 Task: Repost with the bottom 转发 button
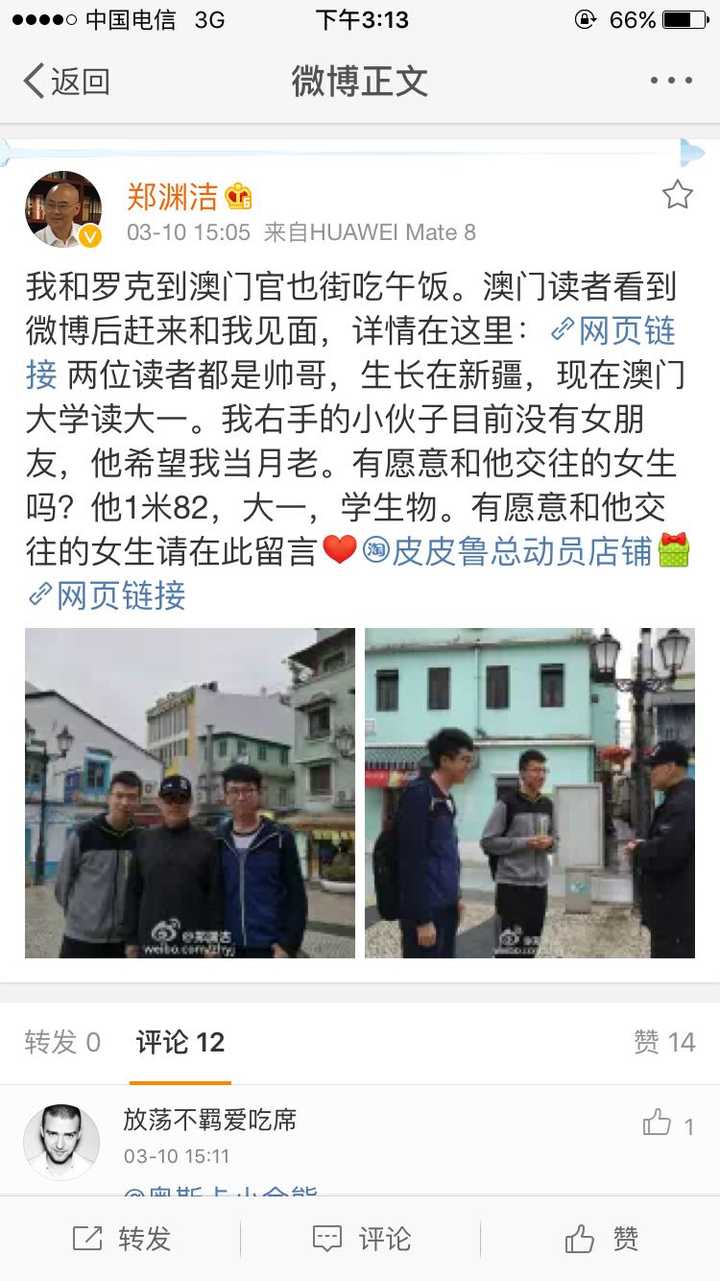121,1239
